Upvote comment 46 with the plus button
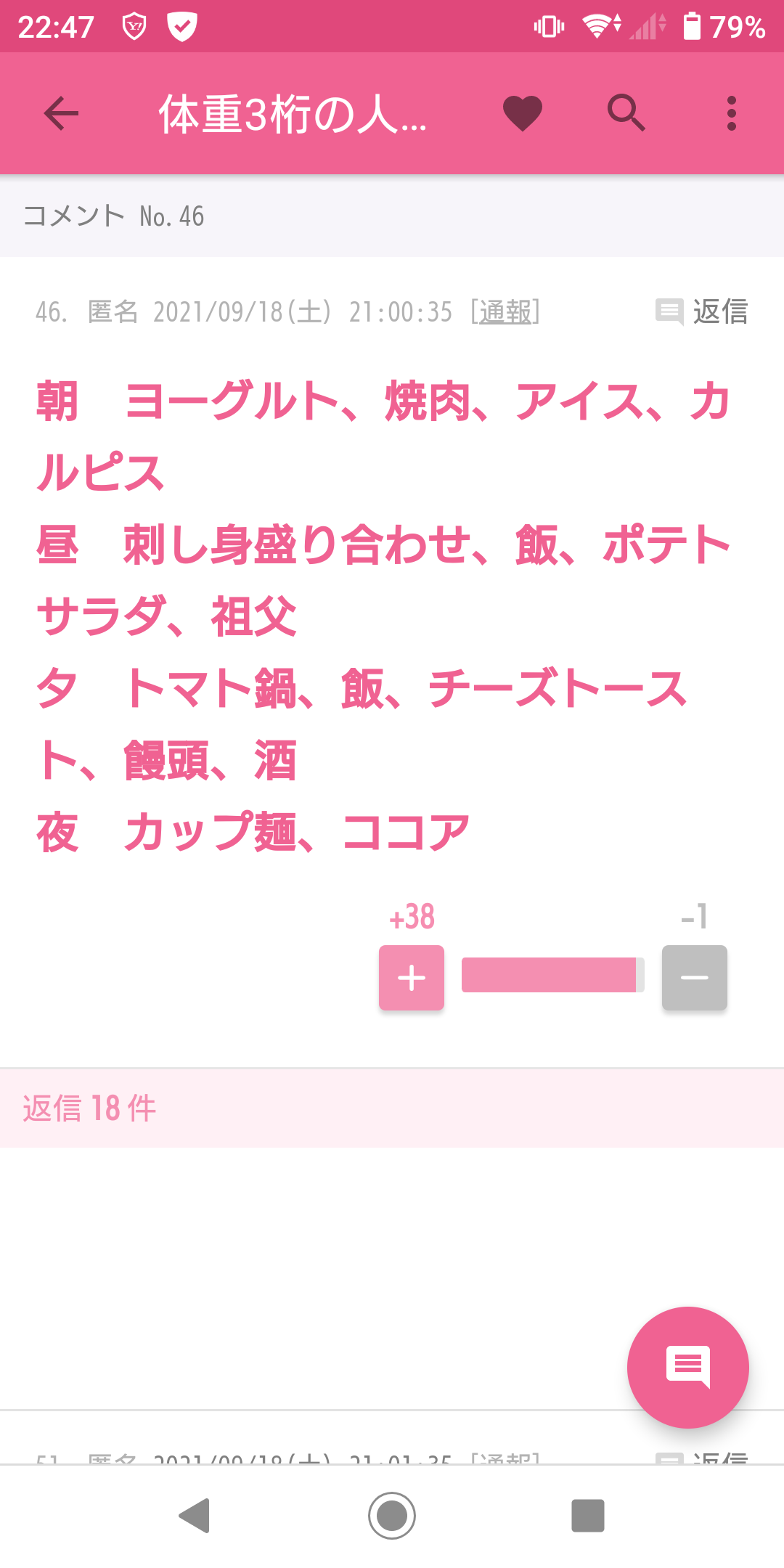784x1568 pixels. [412, 978]
